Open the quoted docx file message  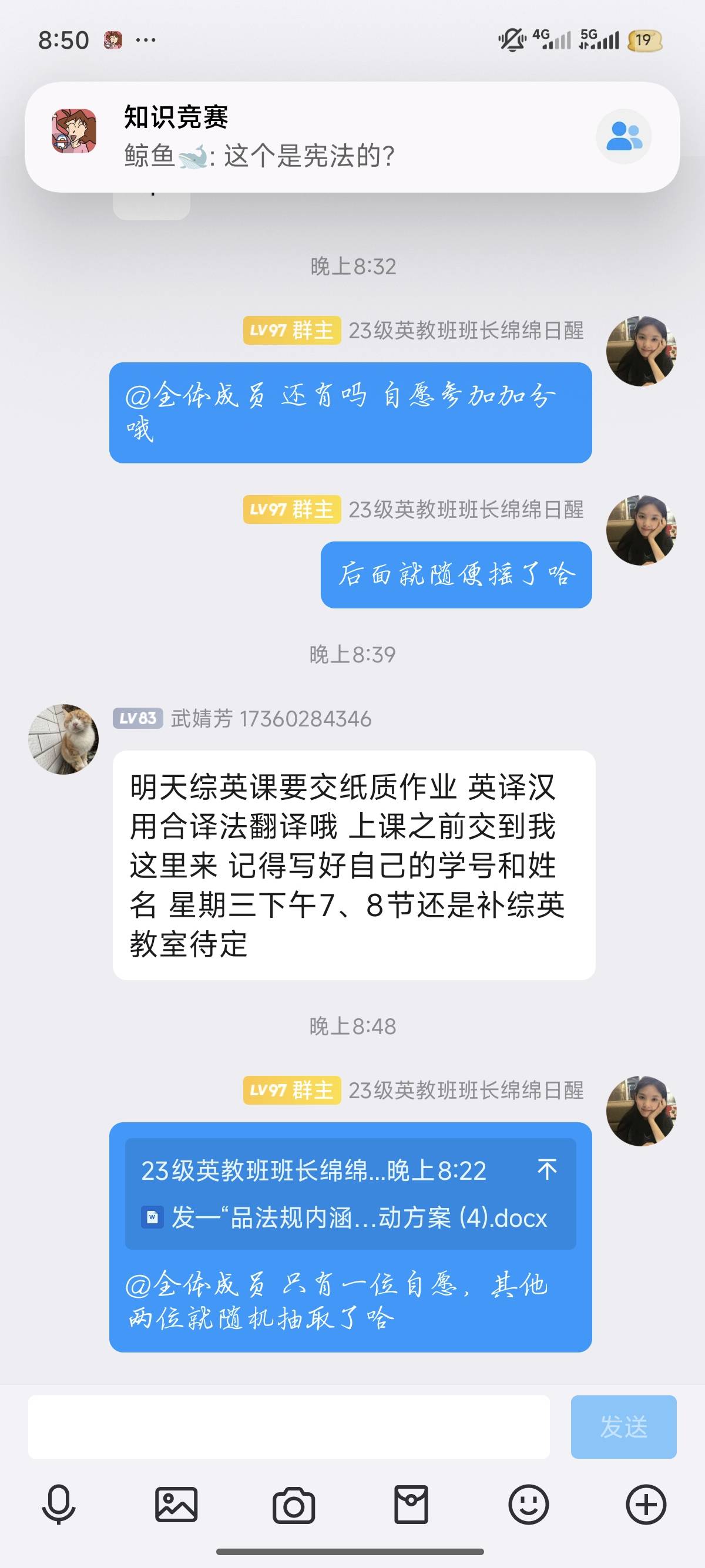coord(350,1194)
